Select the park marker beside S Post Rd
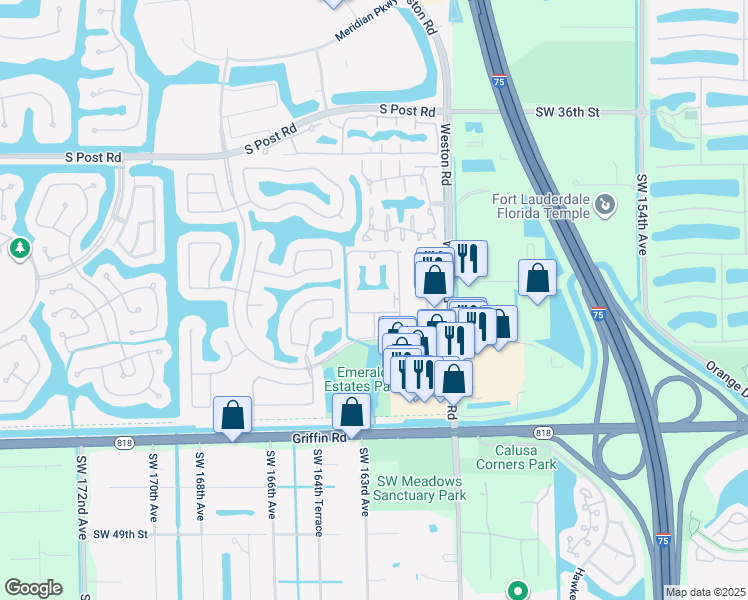The image size is (748, 600). point(19,248)
